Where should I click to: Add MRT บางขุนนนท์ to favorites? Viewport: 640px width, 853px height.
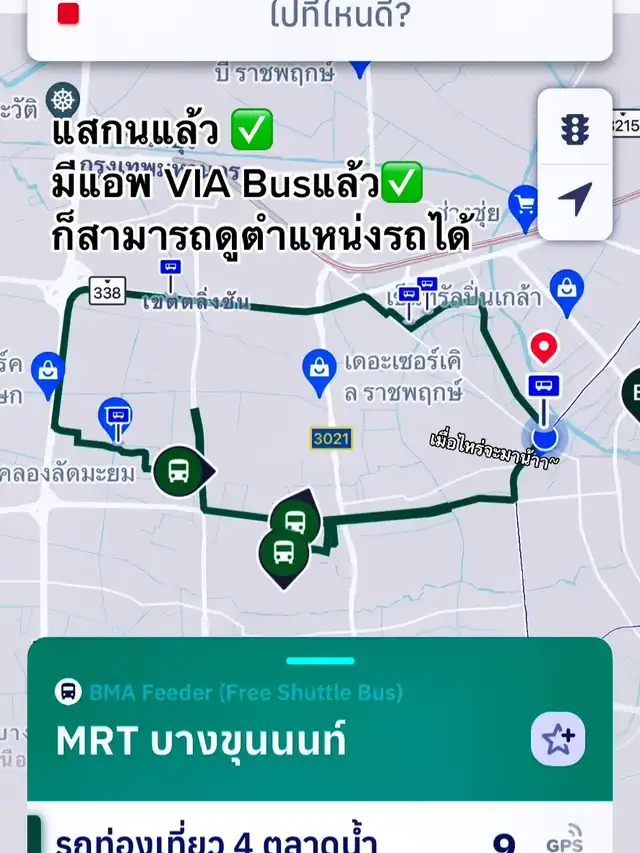click(558, 740)
